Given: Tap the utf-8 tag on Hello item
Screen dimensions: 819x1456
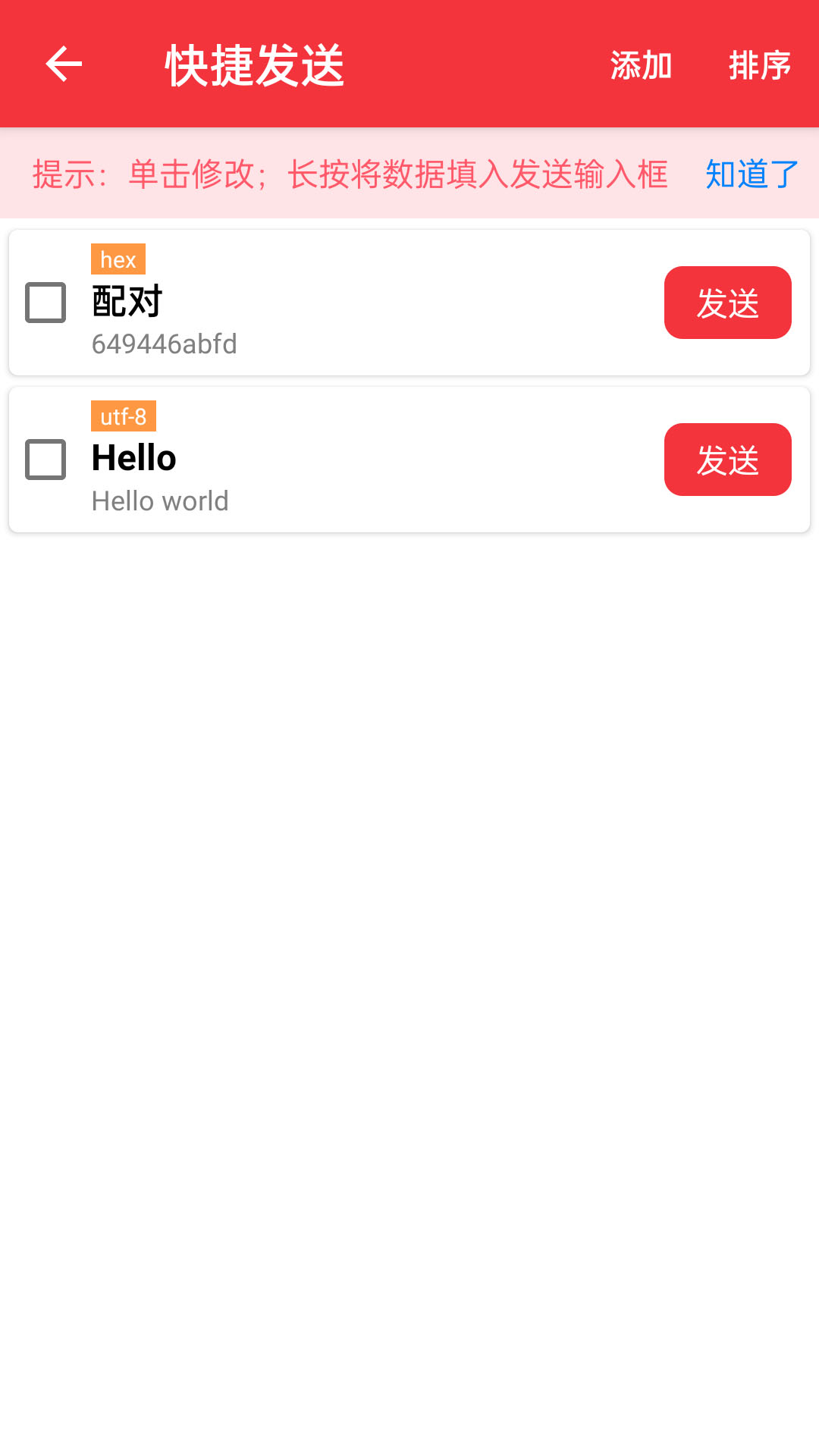Looking at the screenshot, I should click(124, 416).
